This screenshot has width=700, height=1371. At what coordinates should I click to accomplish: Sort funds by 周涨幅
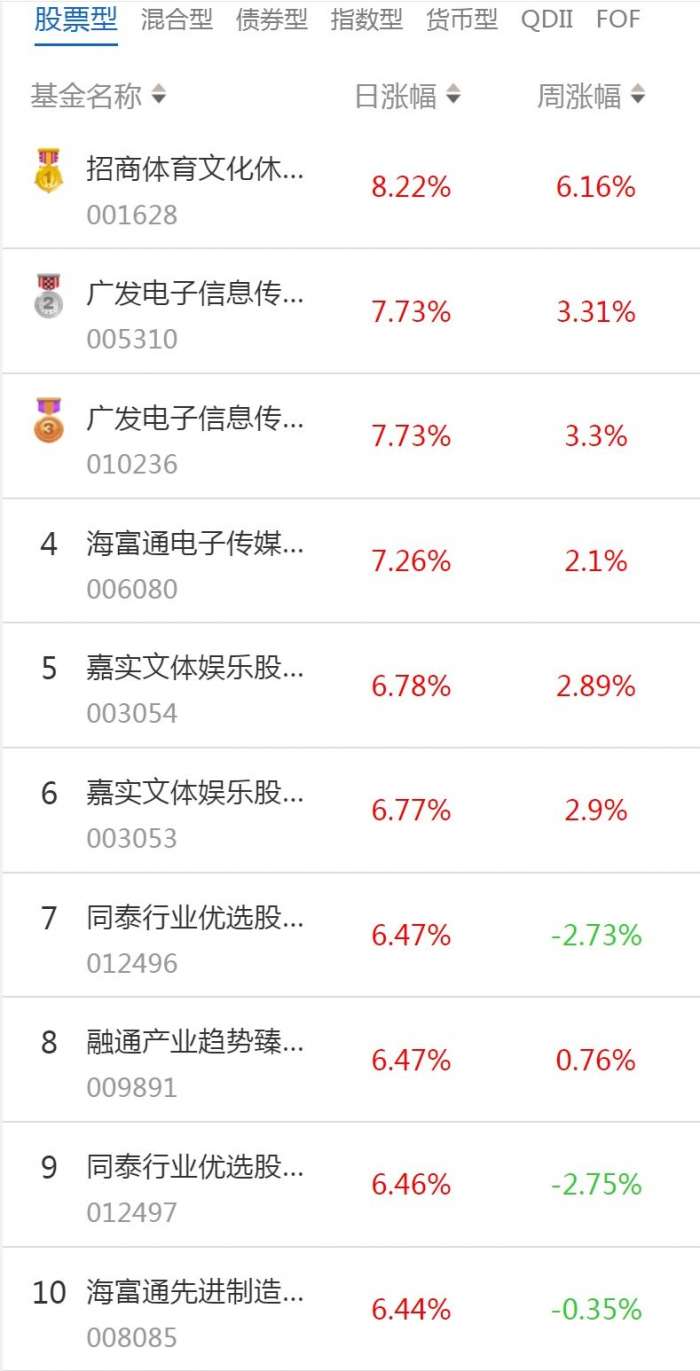coord(590,96)
